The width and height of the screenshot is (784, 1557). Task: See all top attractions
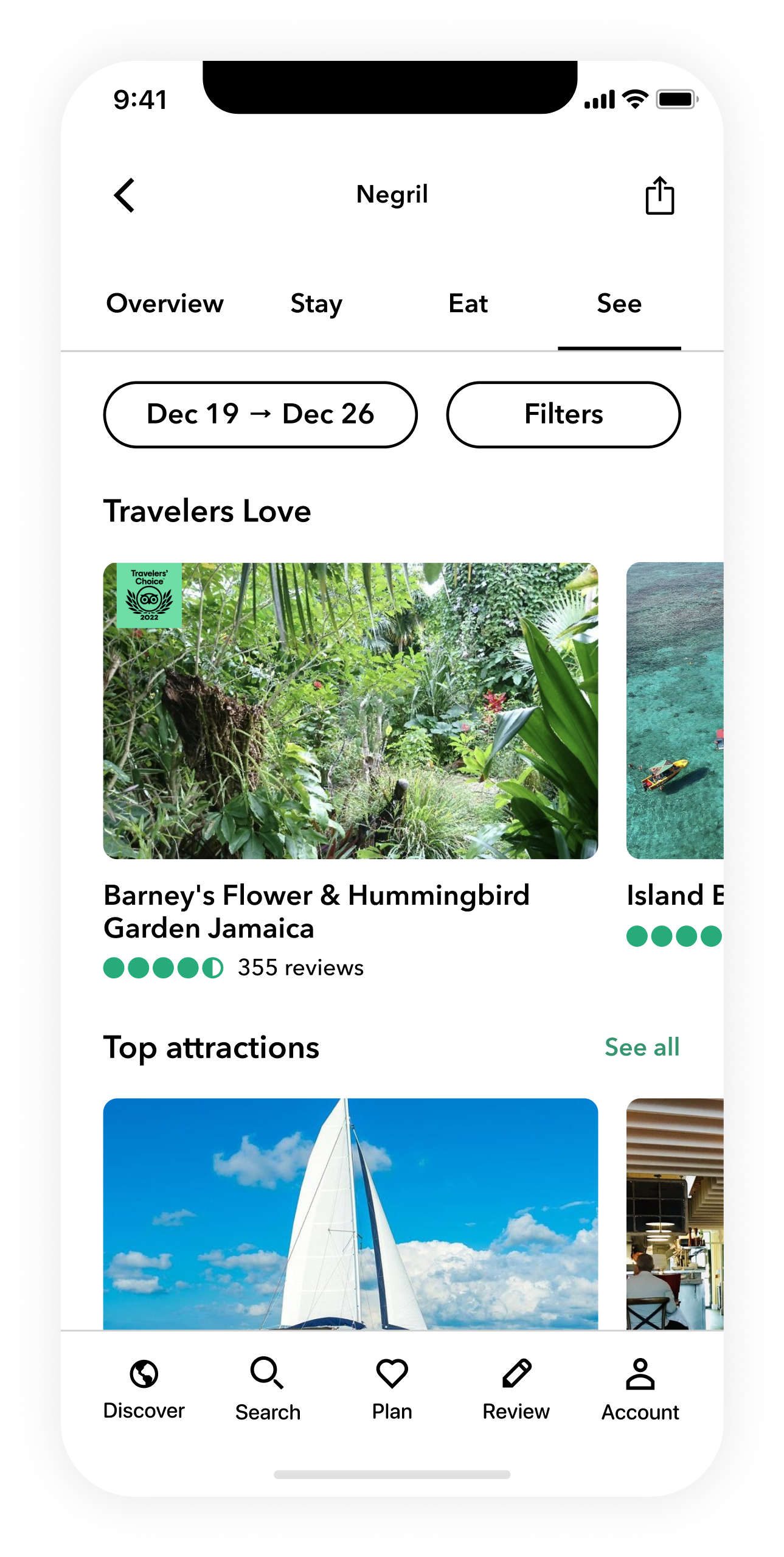[642, 1047]
